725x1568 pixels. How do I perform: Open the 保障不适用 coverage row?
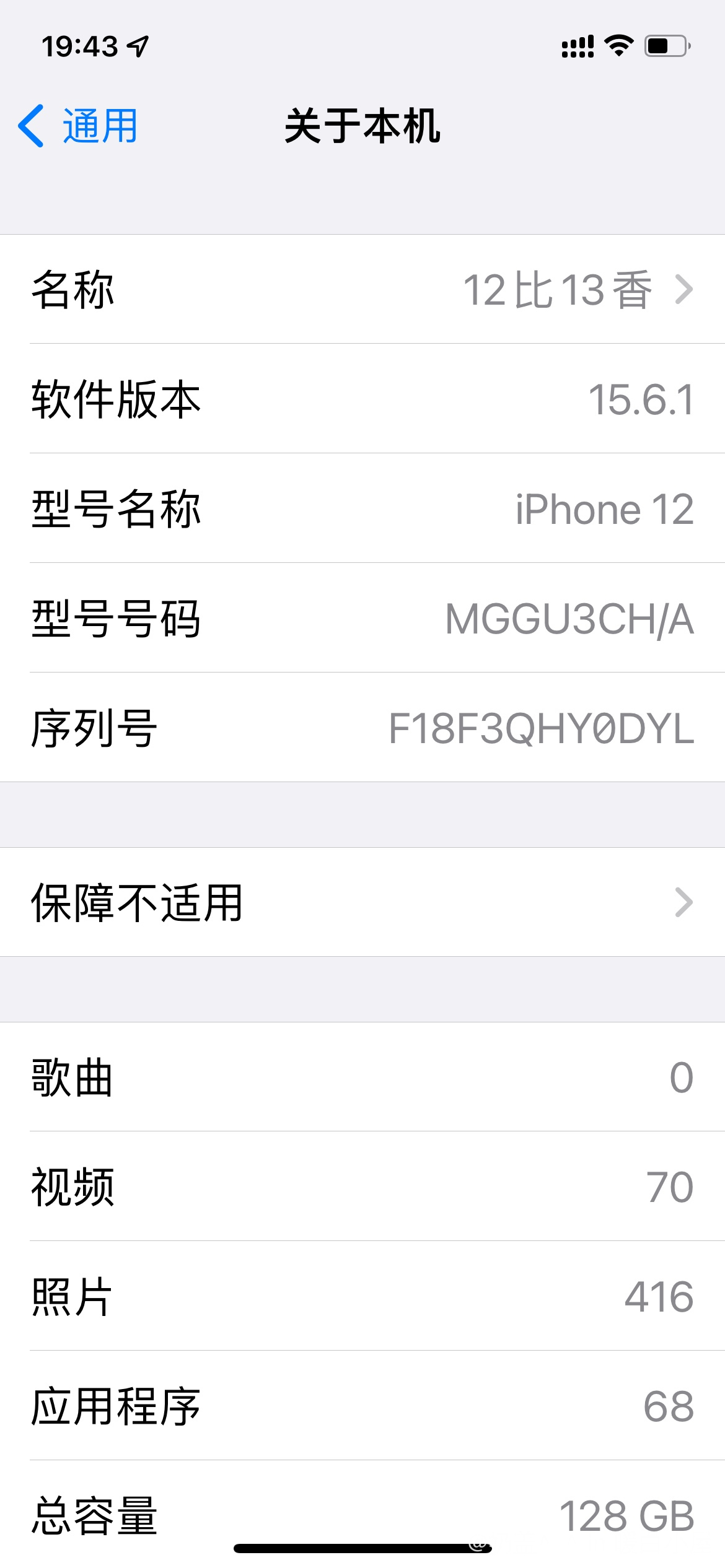coord(362,902)
